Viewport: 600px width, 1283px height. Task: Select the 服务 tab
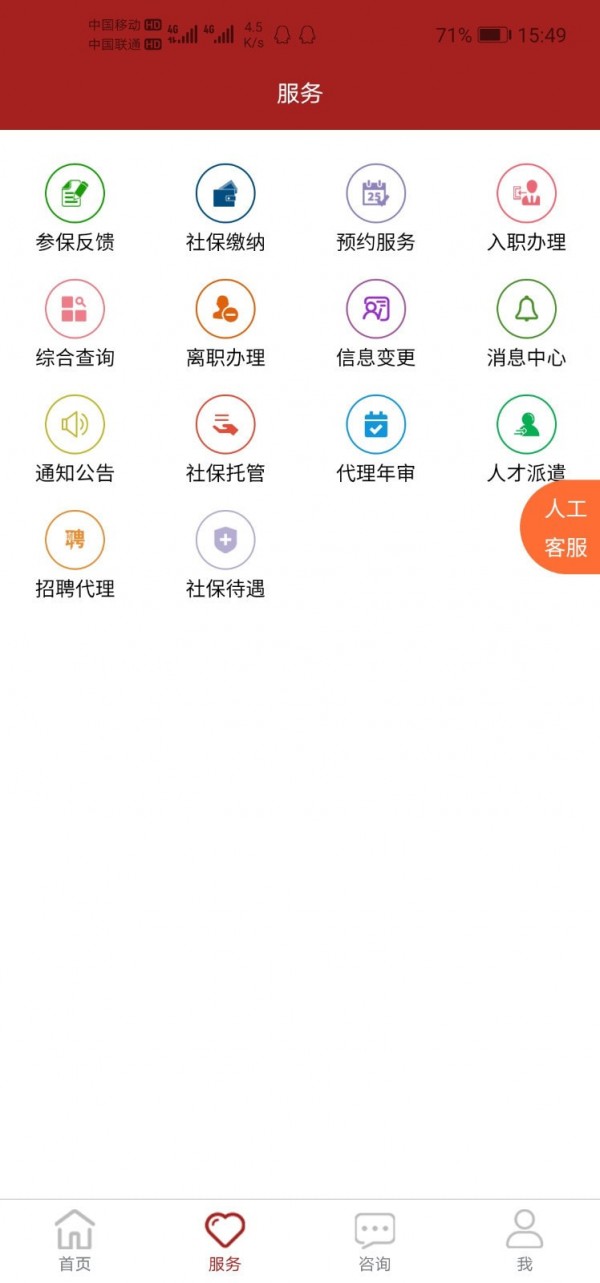pyautogui.click(x=225, y=1238)
